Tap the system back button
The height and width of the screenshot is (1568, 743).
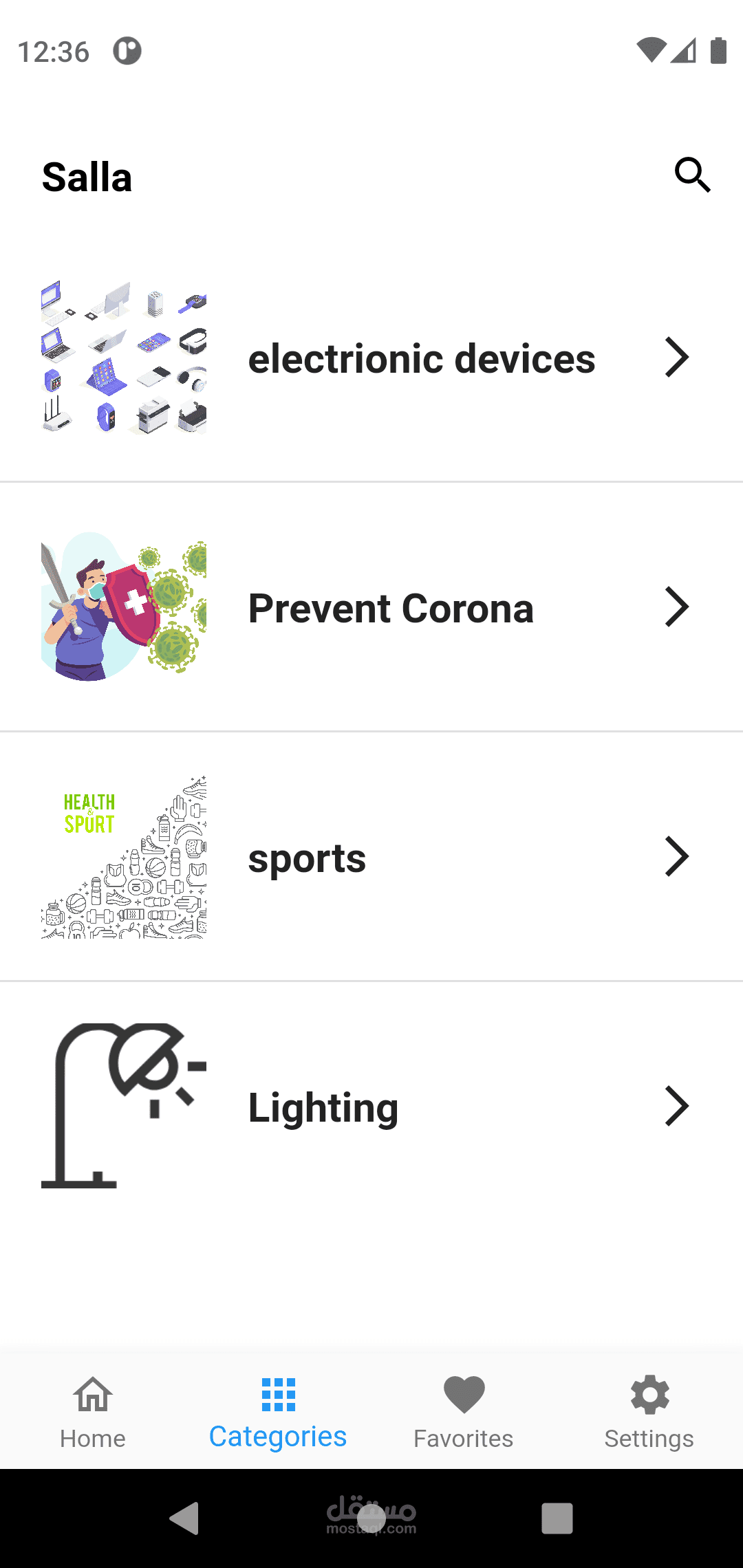[184, 1518]
